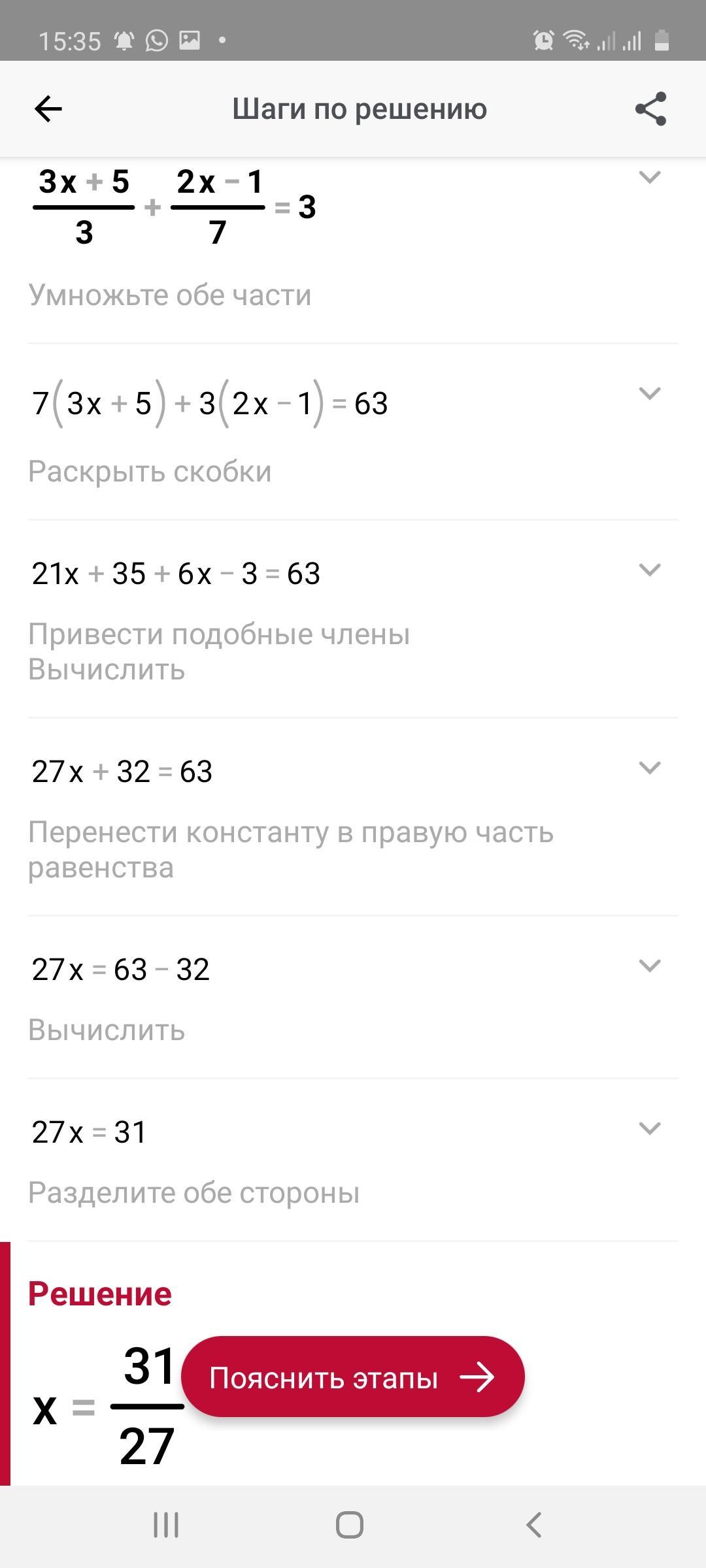Go to the system home screen
The height and width of the screenshot is (1568, 706).
(350, 1526)
